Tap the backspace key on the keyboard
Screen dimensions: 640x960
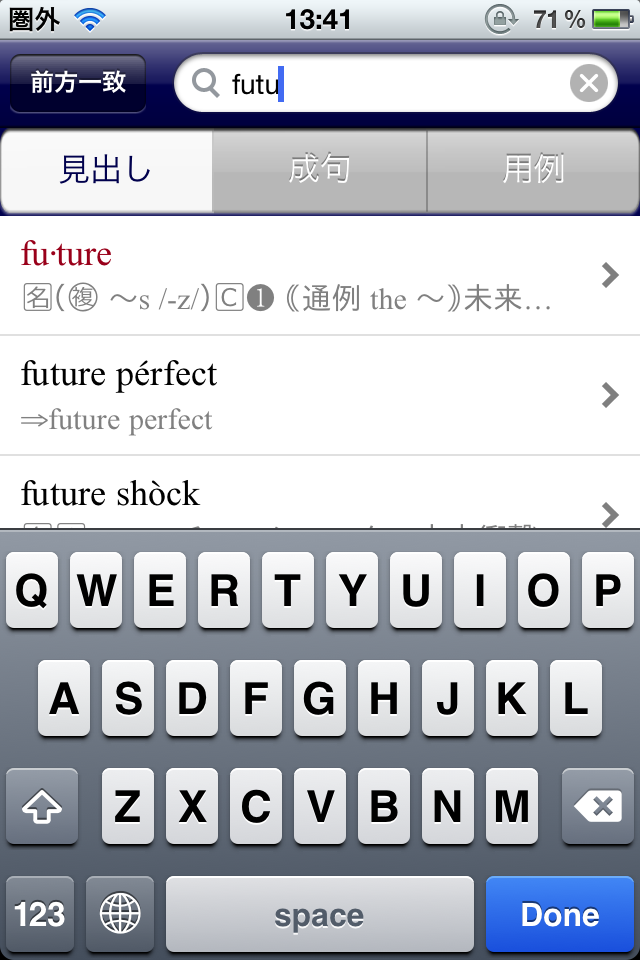tap(598, 806)
